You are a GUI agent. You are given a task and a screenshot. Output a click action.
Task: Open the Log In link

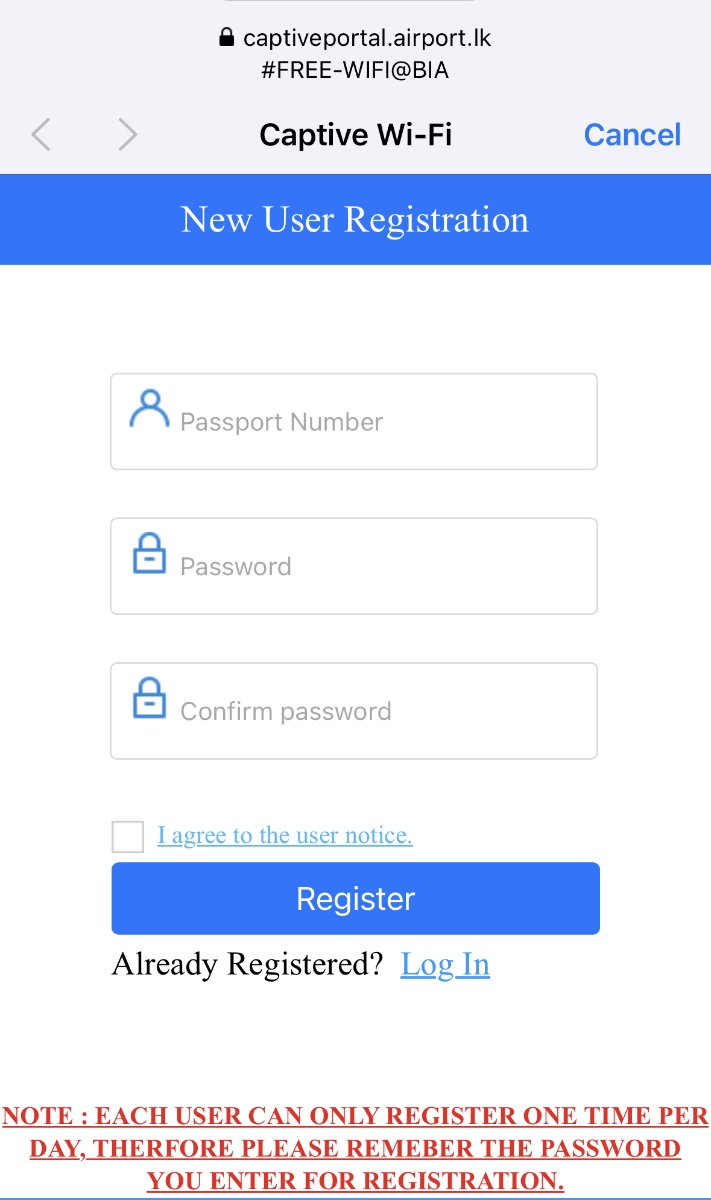445,964
